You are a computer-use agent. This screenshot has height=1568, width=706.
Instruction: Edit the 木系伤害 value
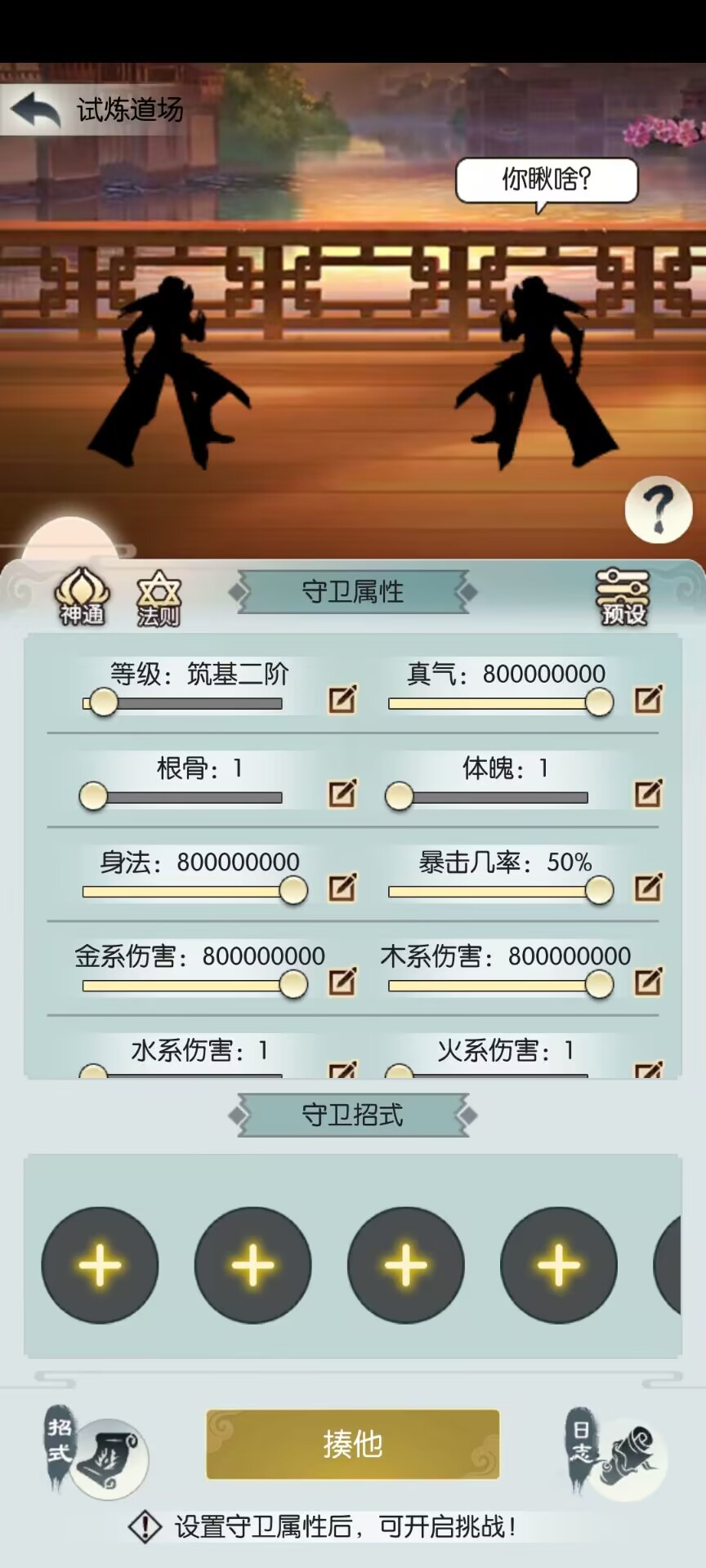[x=648, y=982]
